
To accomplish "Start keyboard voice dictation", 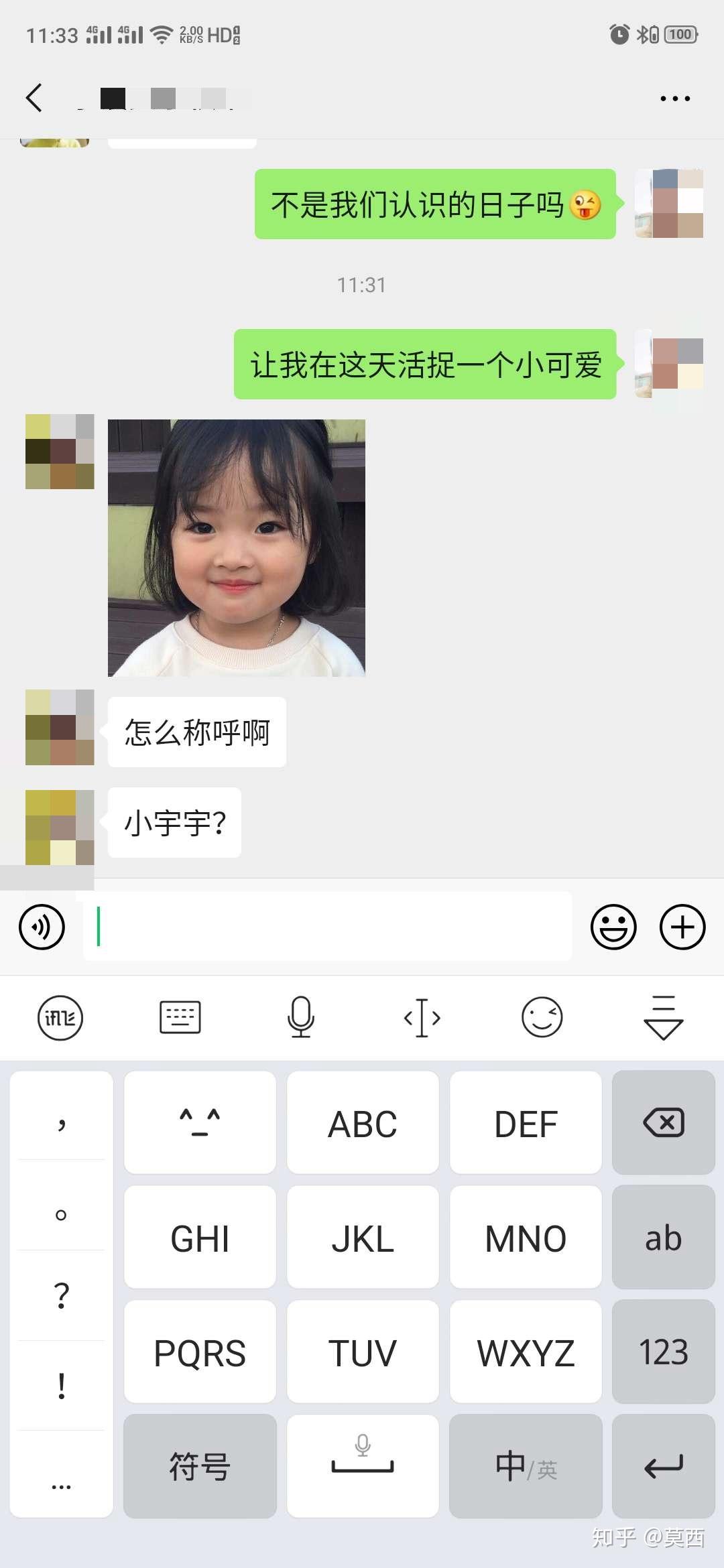I will (301, 1018).
